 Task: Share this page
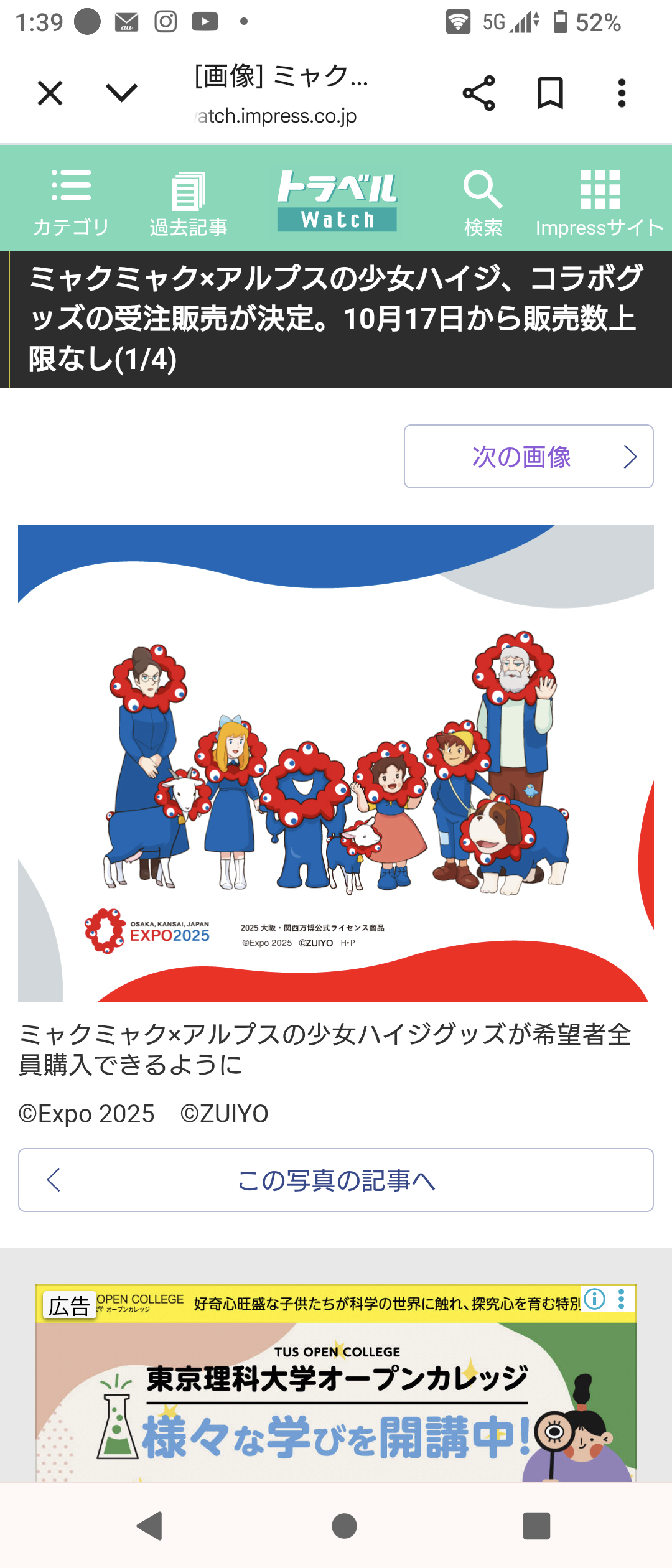tap(478, 93)
